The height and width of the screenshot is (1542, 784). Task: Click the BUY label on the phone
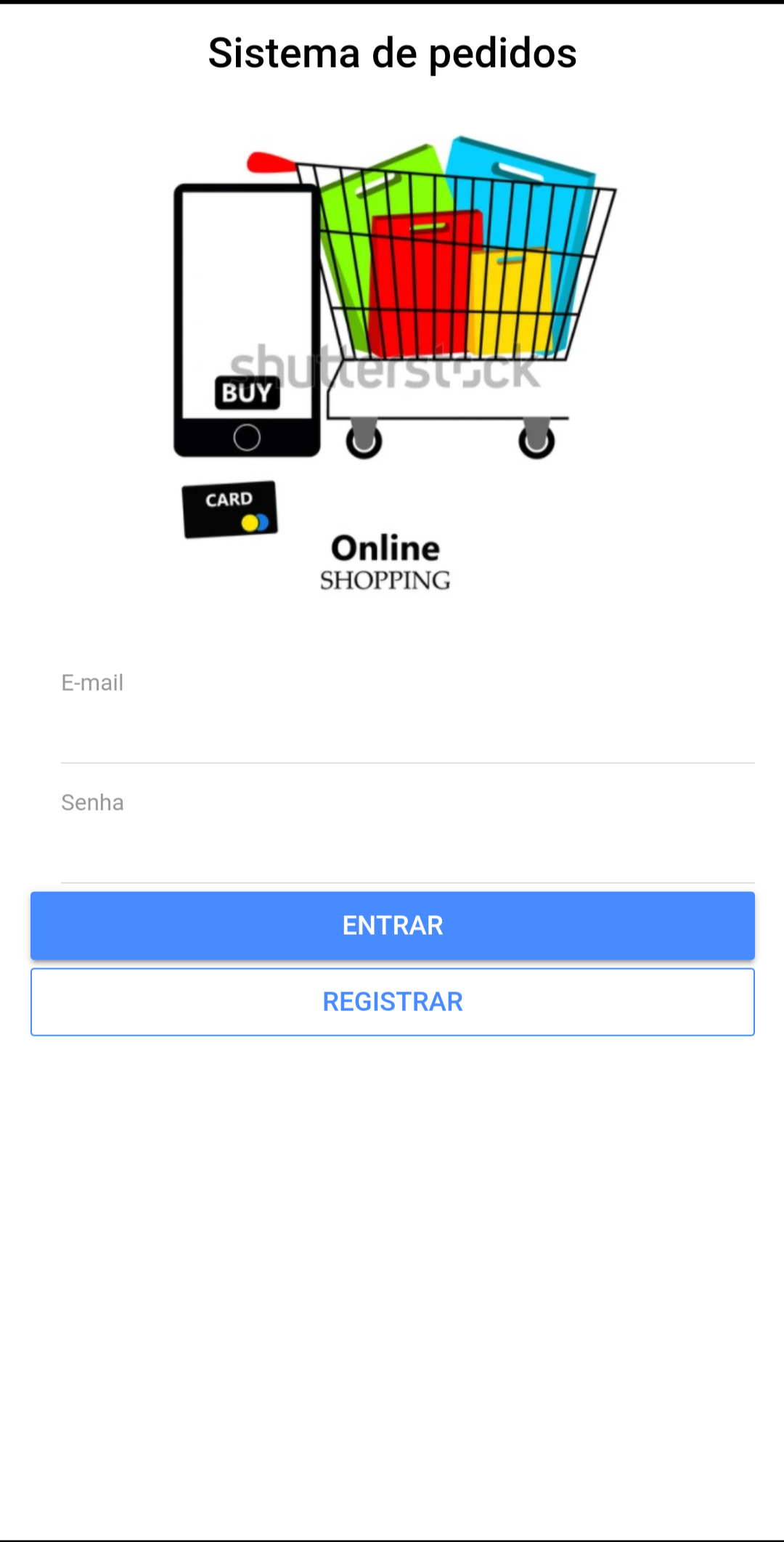click(x=247, y=391)
